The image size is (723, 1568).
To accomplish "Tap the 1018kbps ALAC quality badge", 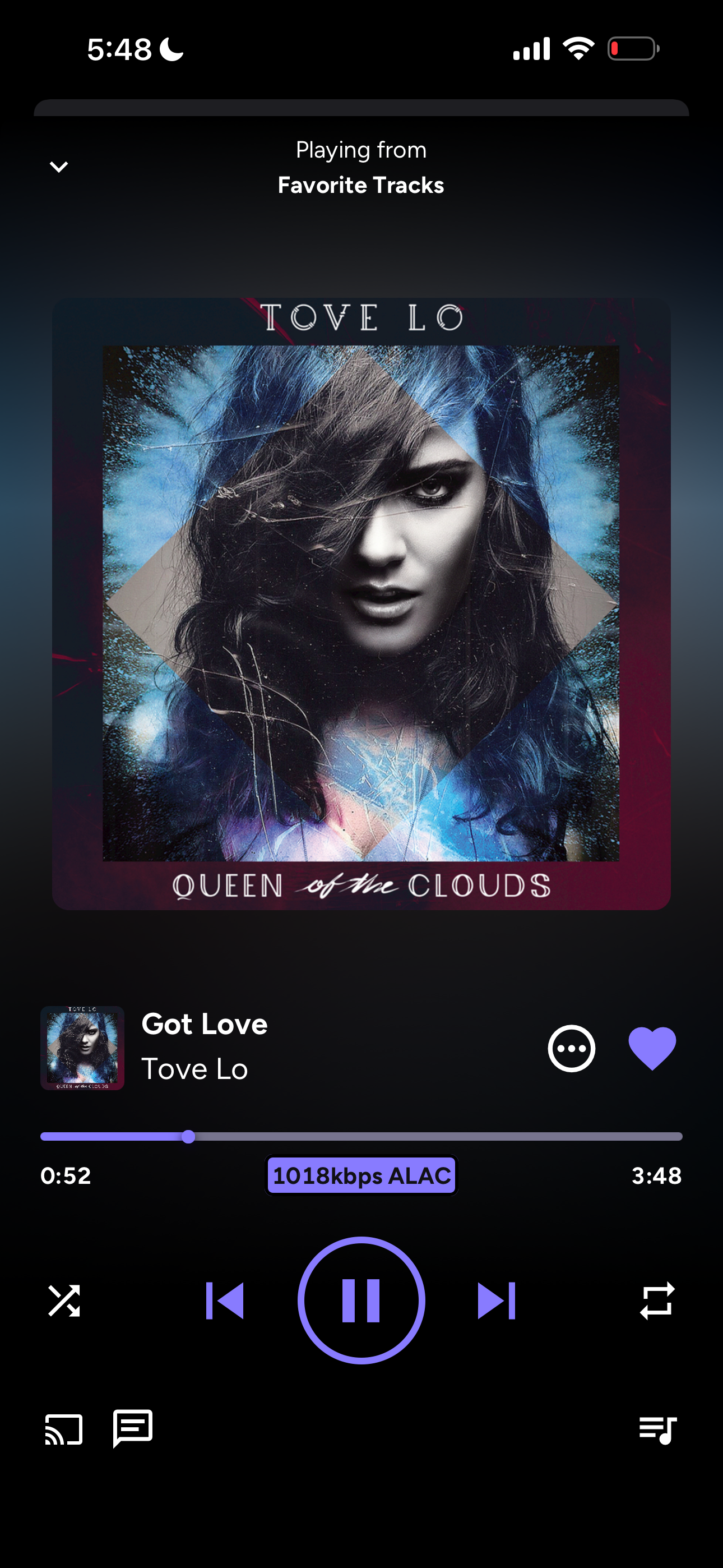I will click(361, 1175).
